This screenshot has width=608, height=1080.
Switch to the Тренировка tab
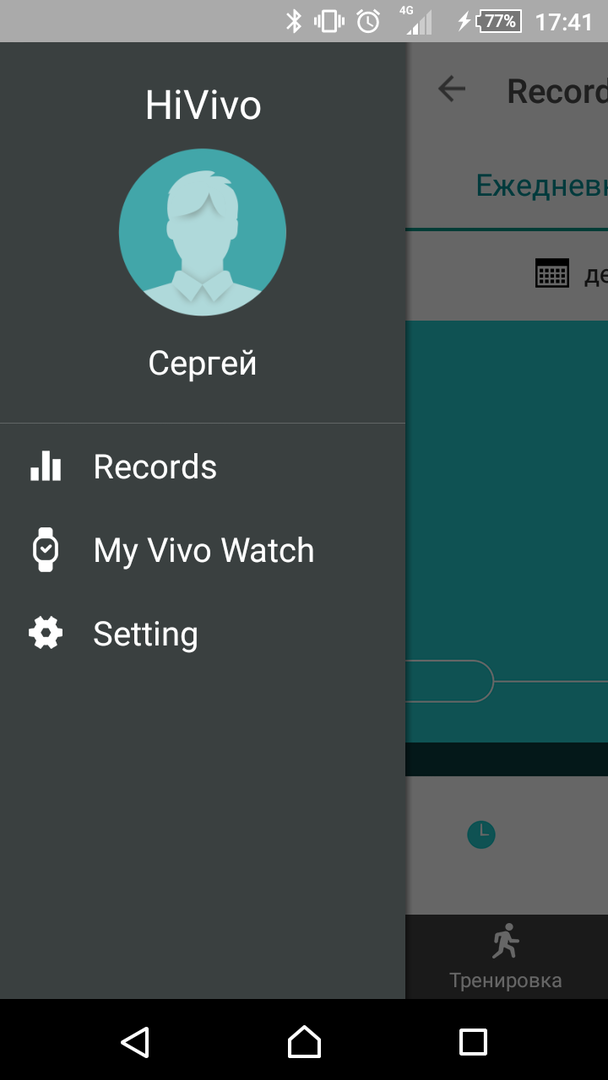pos(506,956)
